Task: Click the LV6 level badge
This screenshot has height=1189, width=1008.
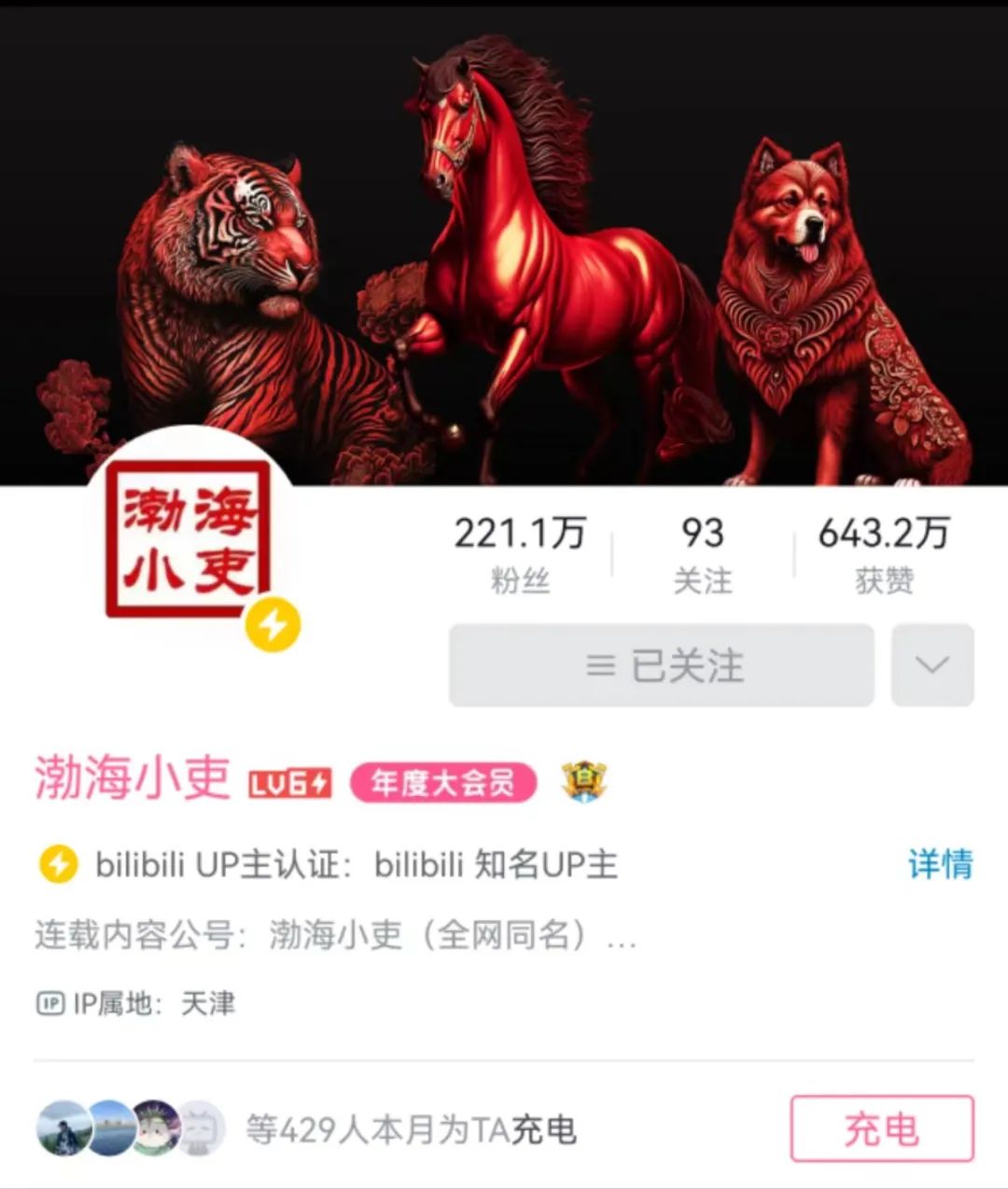Action: click(289, 784)
